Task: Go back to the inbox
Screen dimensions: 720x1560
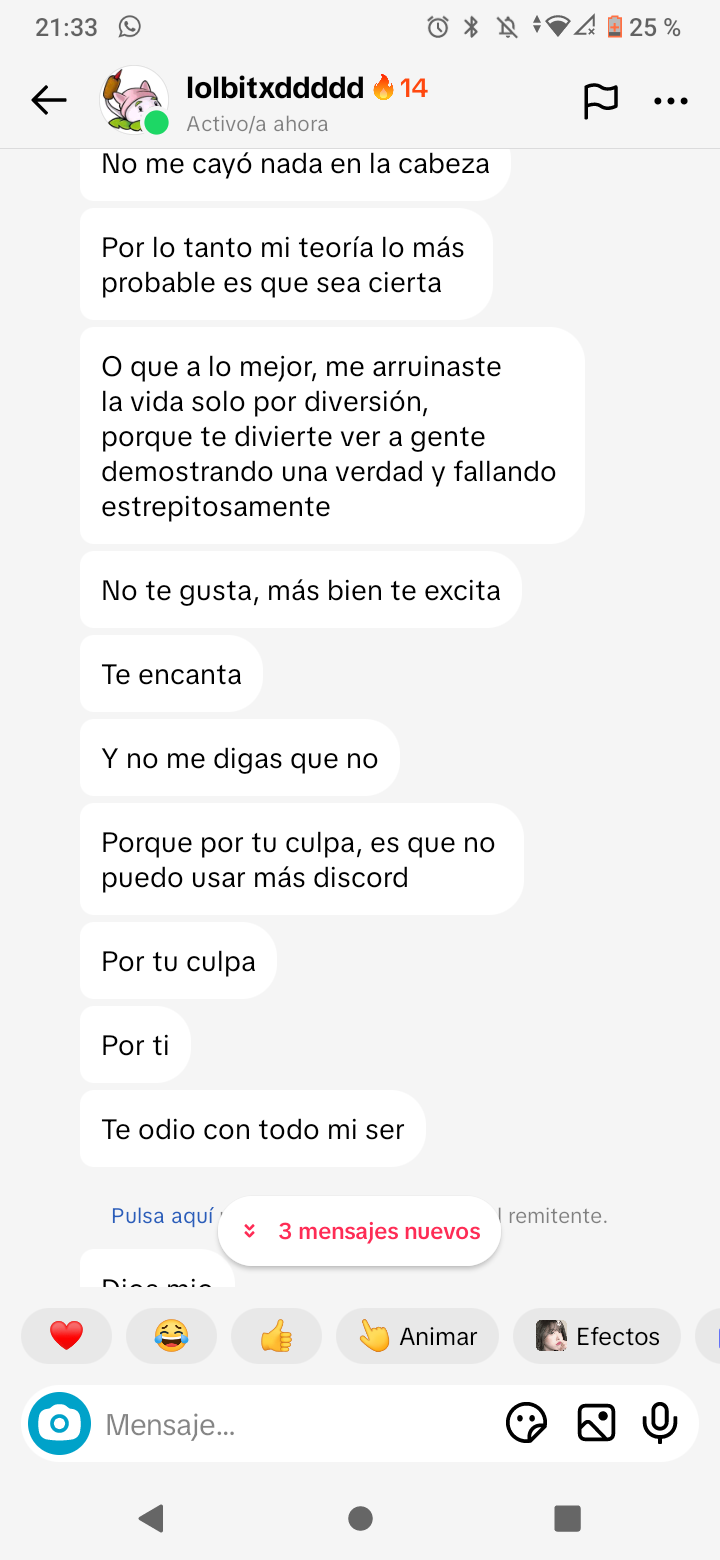Action: [x=48, y=100]
